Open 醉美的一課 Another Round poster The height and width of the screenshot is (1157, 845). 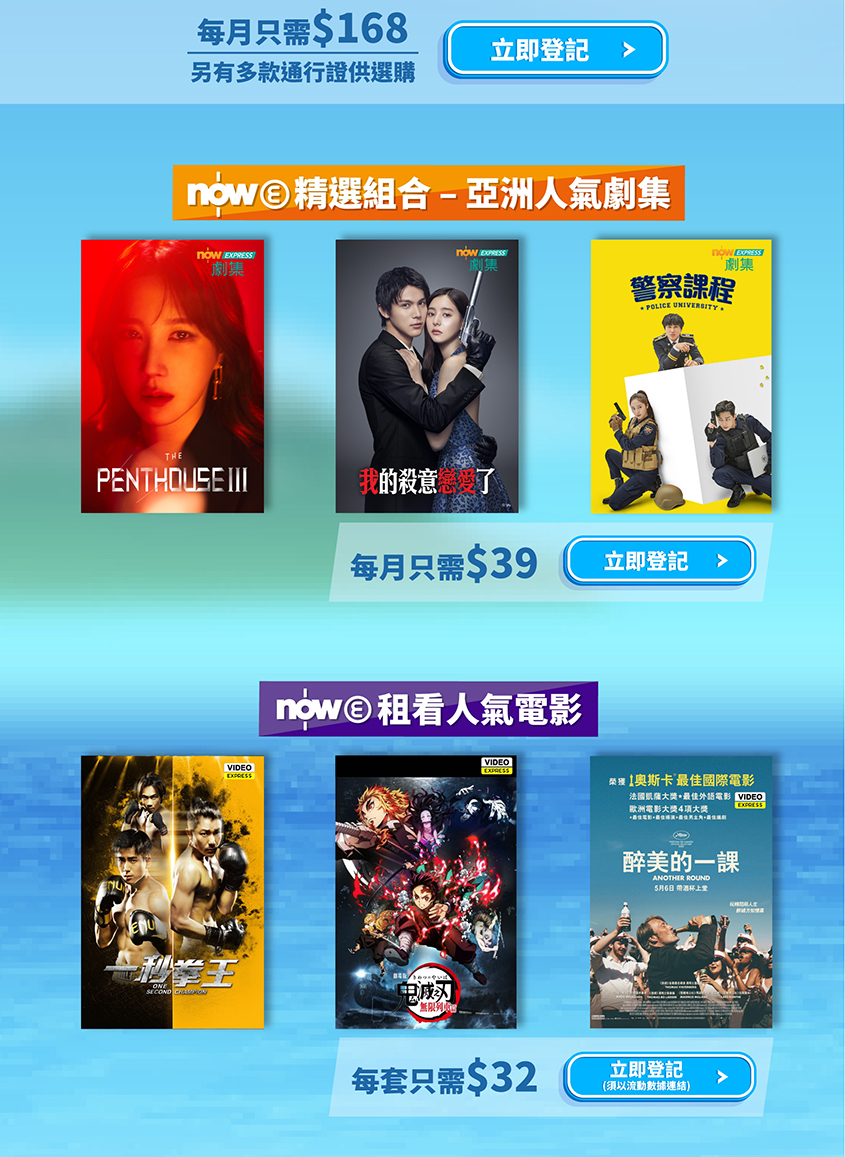[681, 891]
